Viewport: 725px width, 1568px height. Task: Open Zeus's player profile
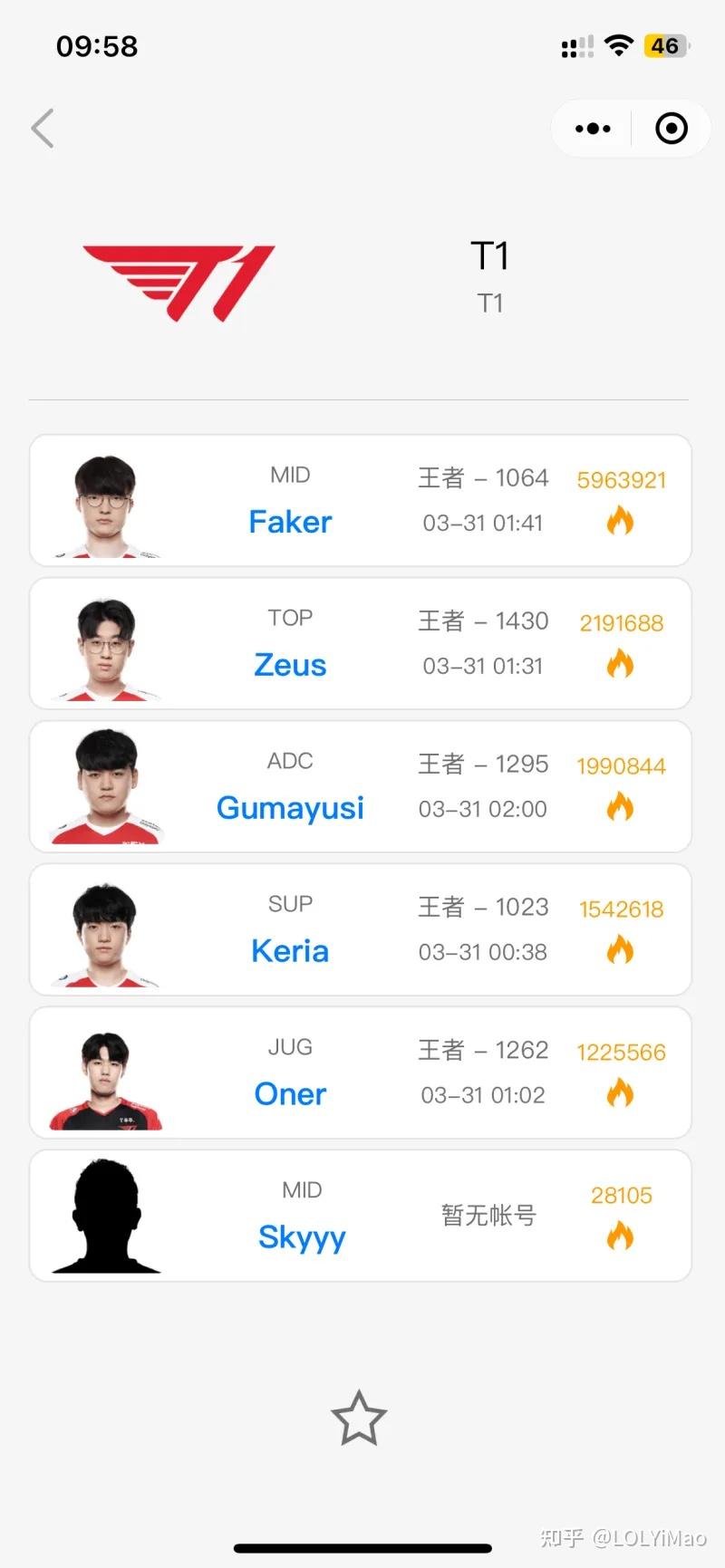[x=289, y=664]
